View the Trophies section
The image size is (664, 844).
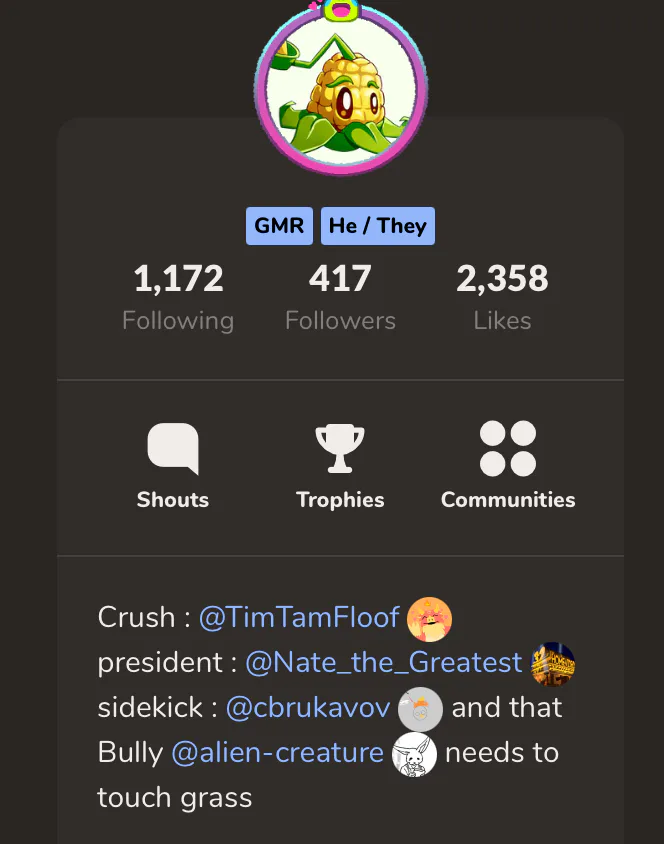point(340,466)
